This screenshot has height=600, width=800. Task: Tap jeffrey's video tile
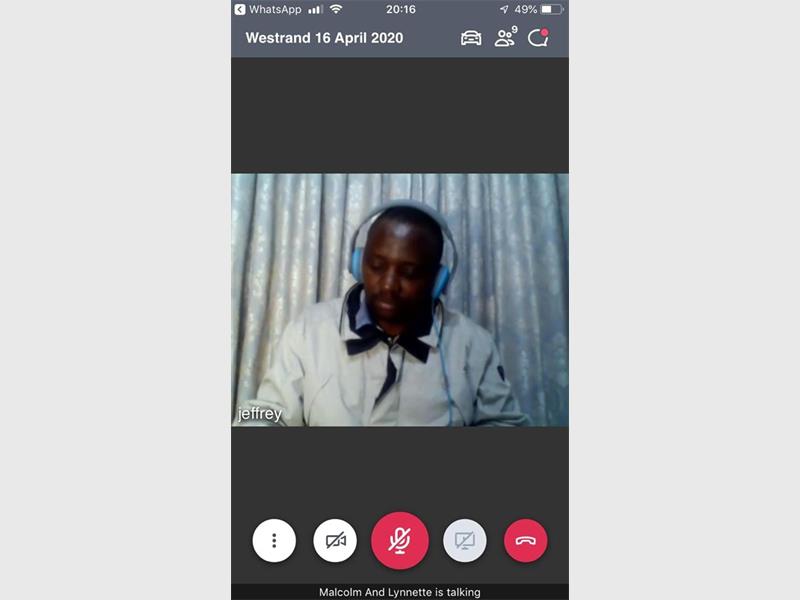(x=400, y=300)
